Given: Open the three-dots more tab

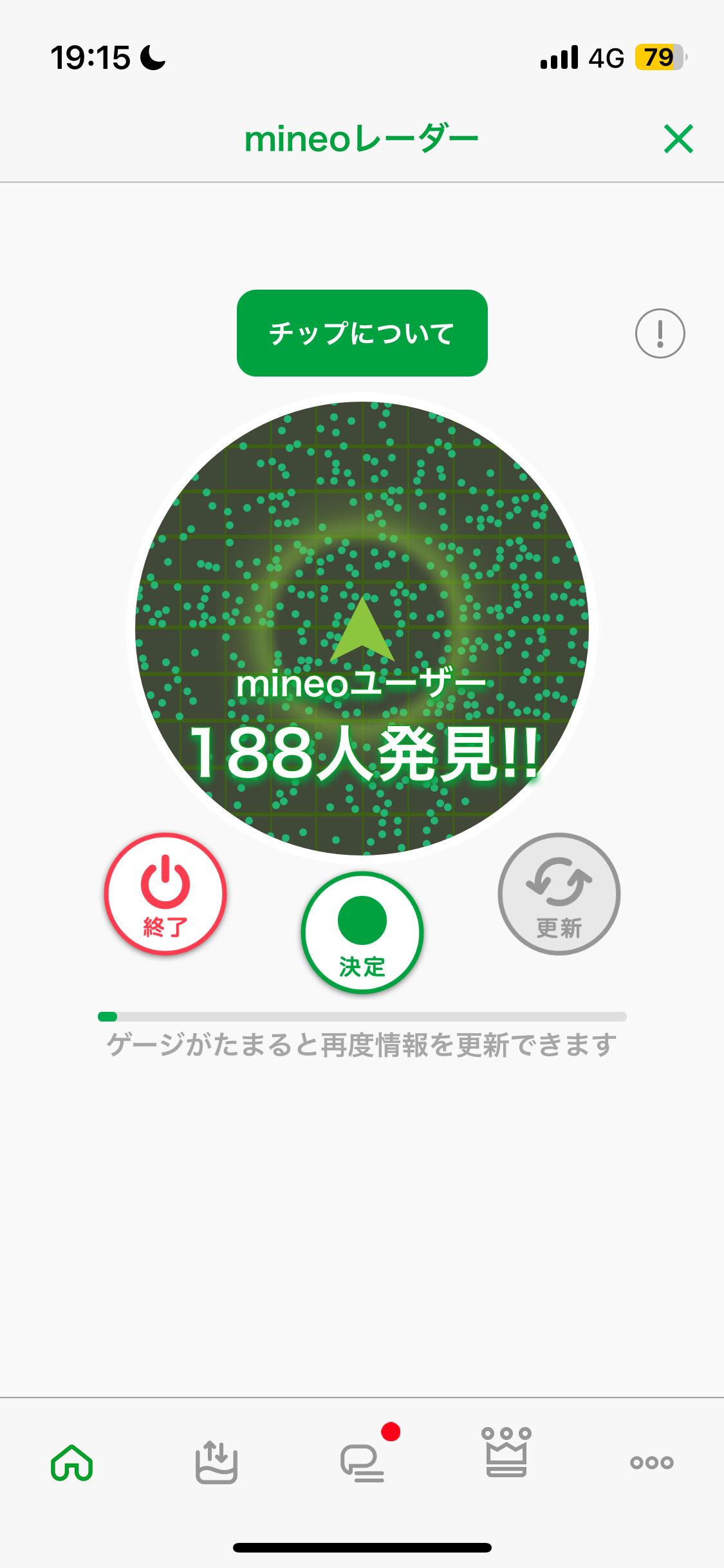Looking at the screenshot, I should tap(651, 1462).
